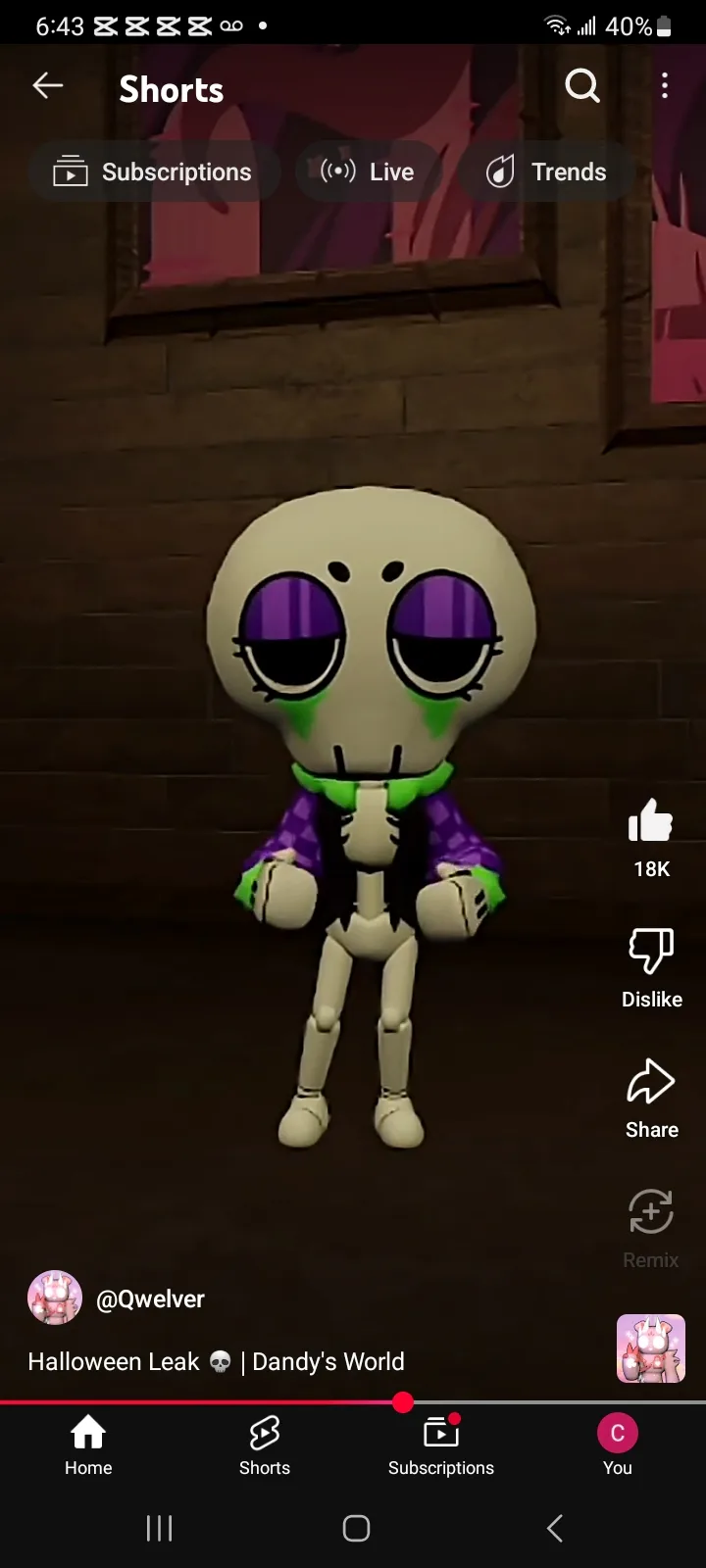
Task: Go back using the arrow next to Shorts
Action: (x=47, y=86)
